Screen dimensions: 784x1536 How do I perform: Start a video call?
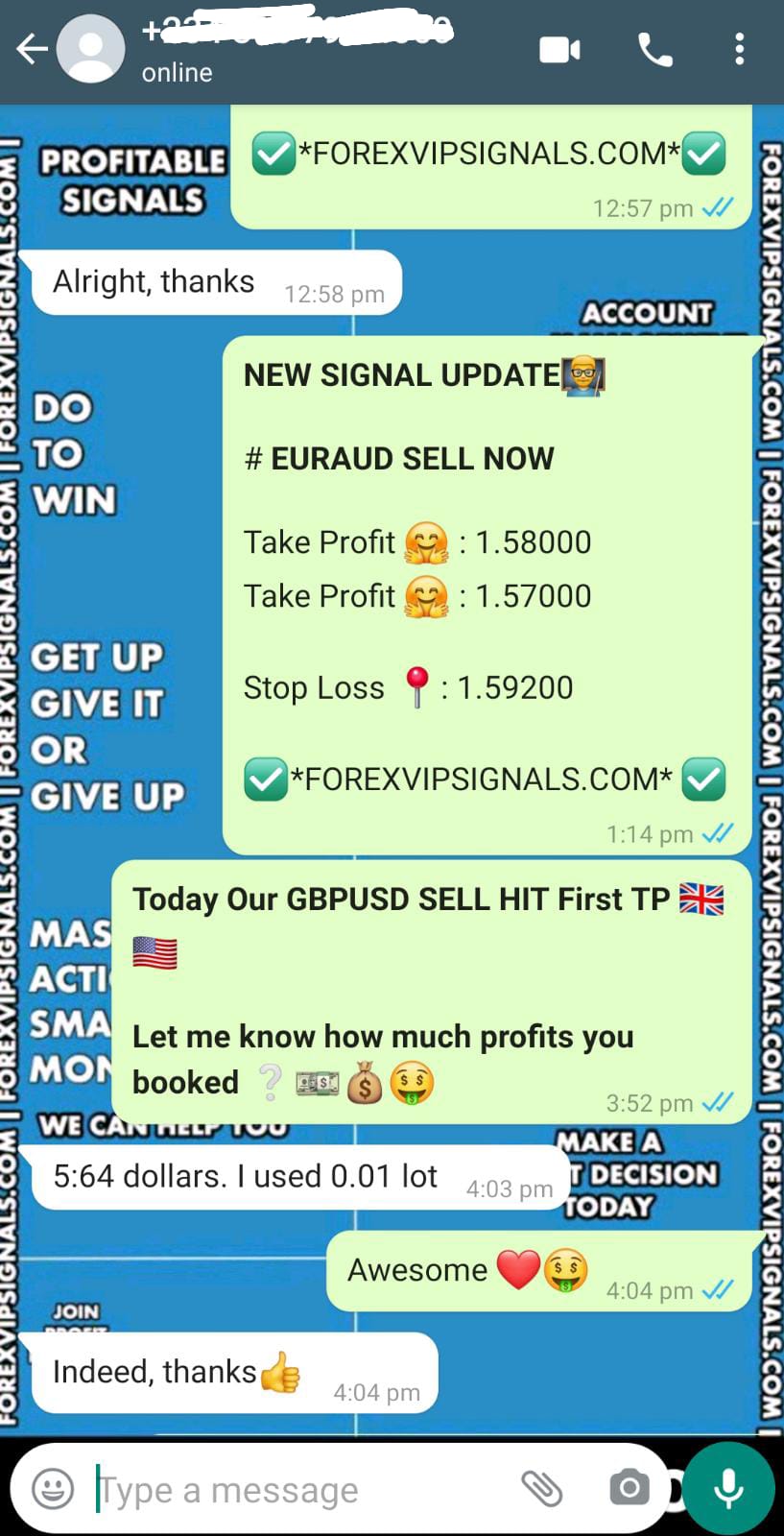(559, 49)
